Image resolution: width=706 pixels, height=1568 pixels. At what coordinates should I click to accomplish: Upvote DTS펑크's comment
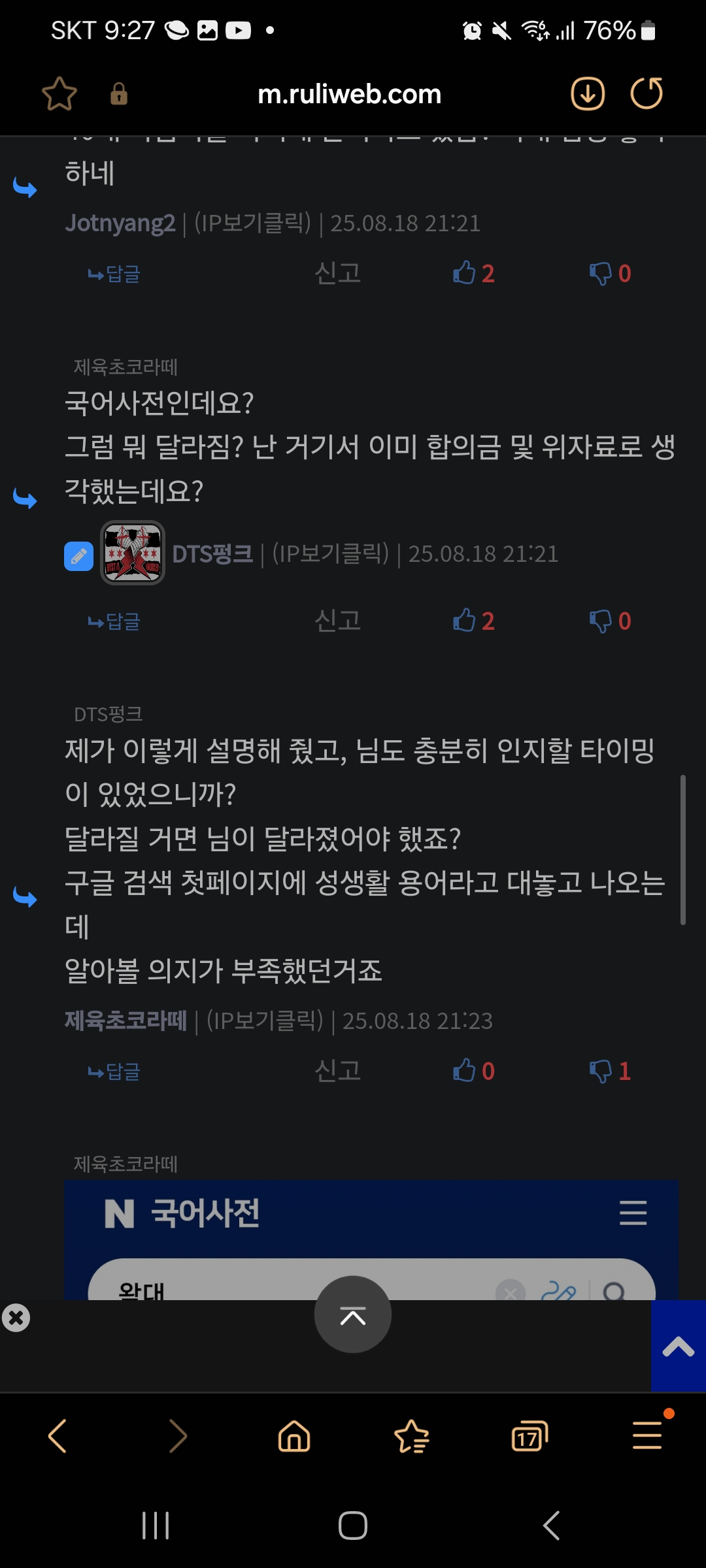(x=473, y=621)
